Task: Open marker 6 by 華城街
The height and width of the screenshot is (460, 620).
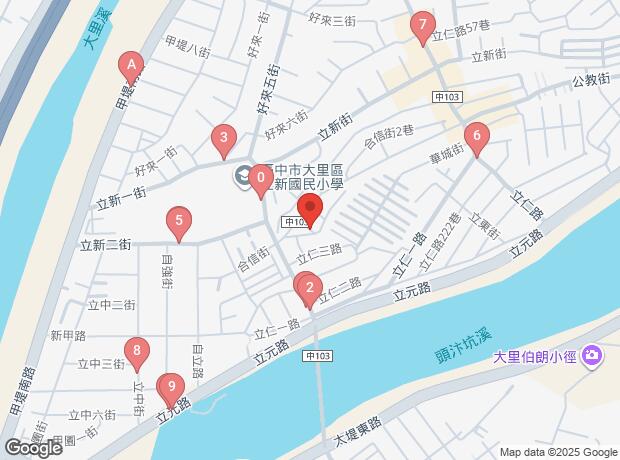Action: click(476, 138)
